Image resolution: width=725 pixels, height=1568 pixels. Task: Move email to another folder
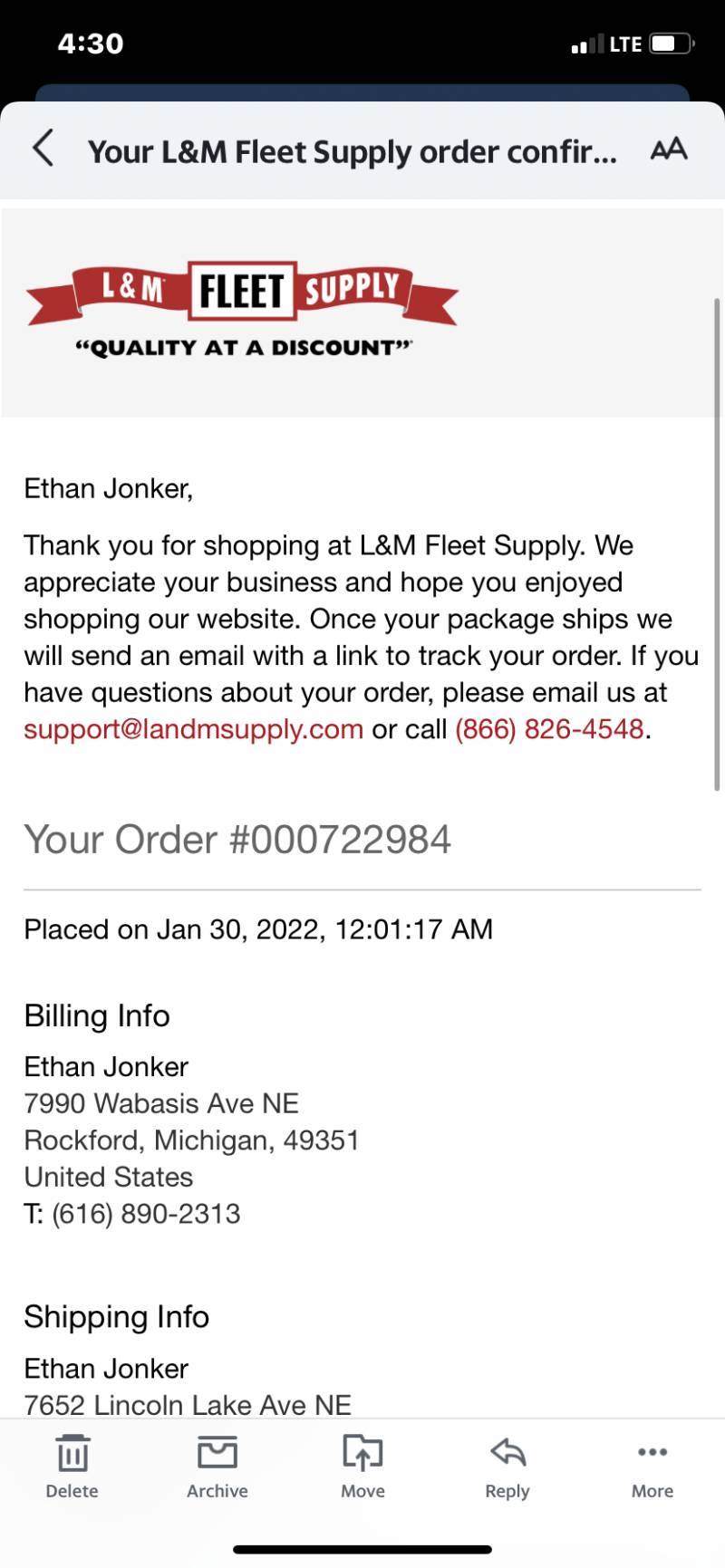point(362,1467)
